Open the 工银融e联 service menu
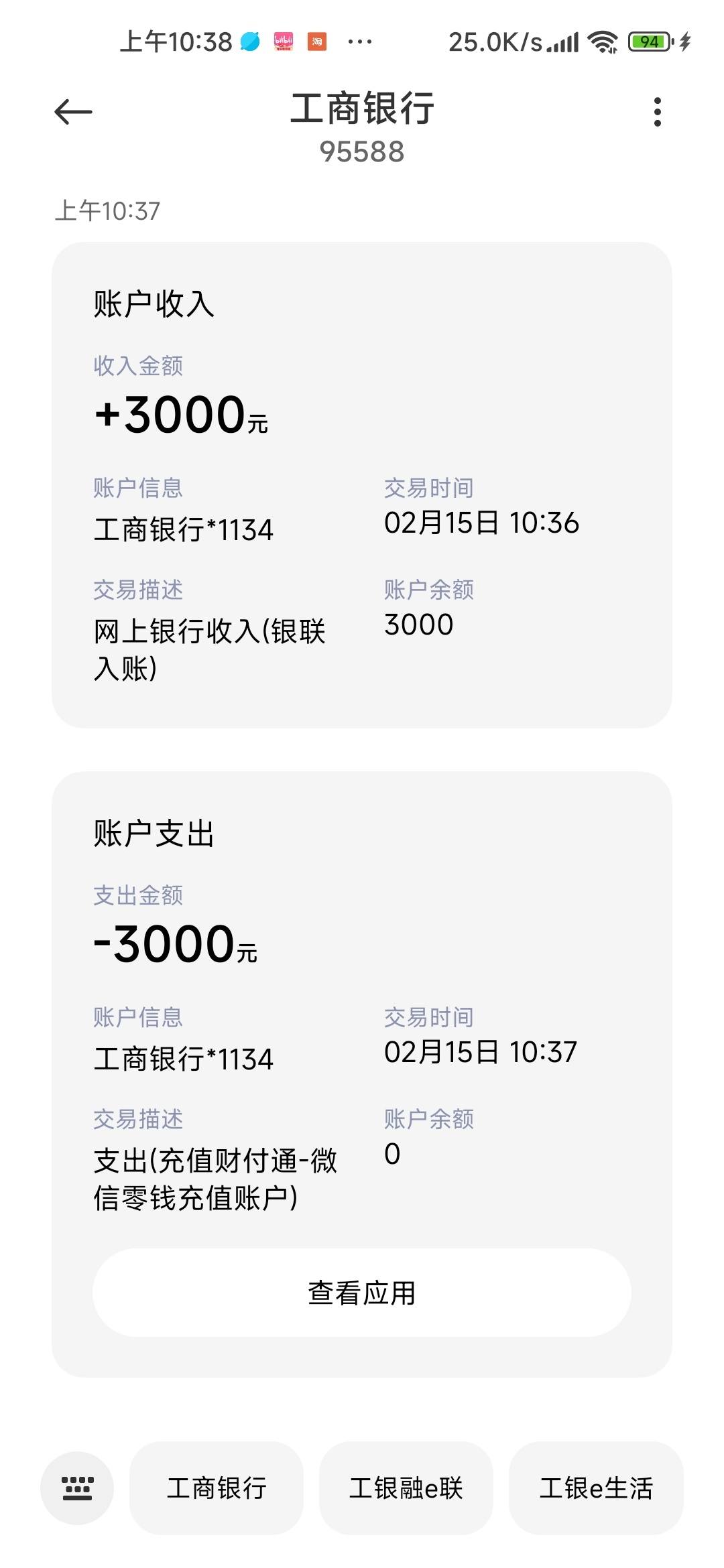The image size is (724, 1568). pyautogui.click(x=406, y=1488)
